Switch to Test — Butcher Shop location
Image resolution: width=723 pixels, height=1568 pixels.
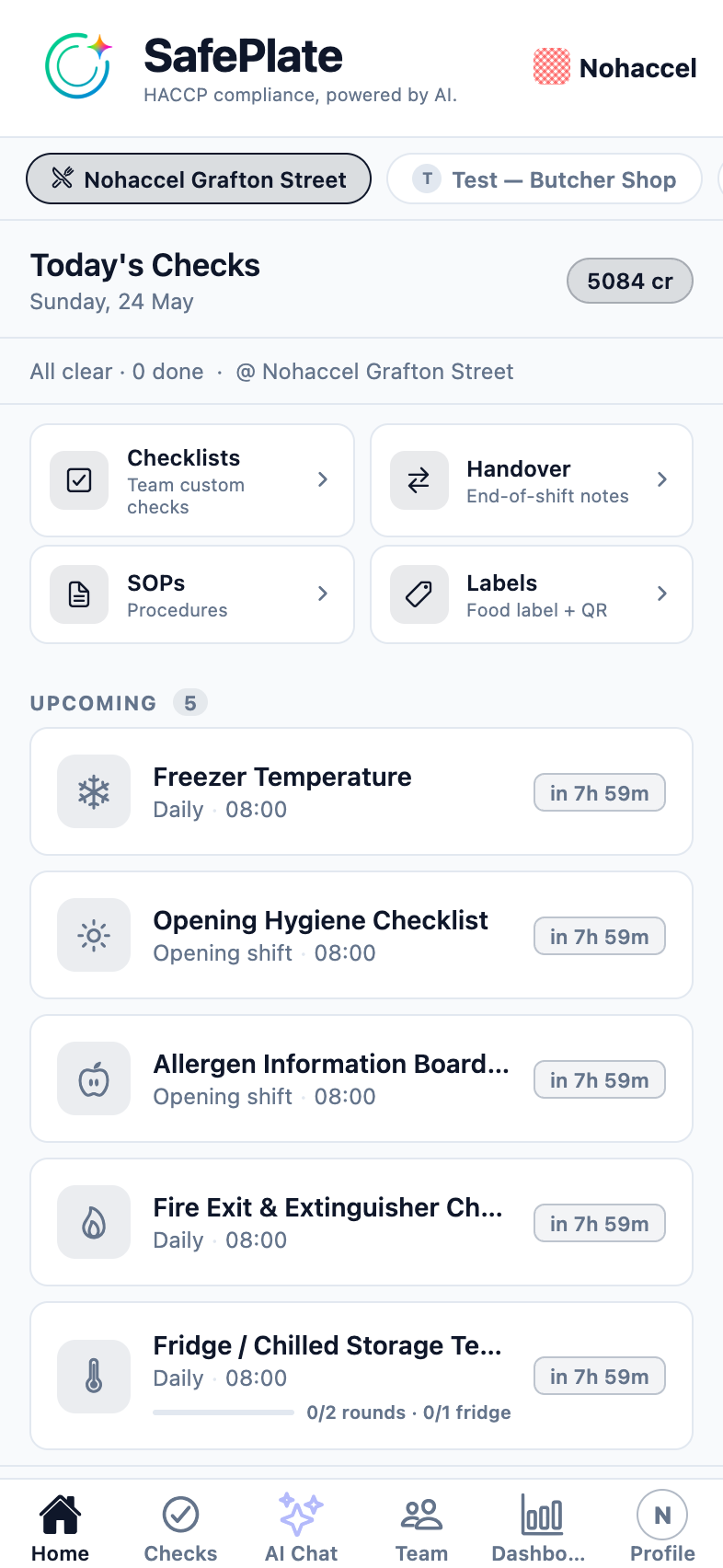[545, 179]
